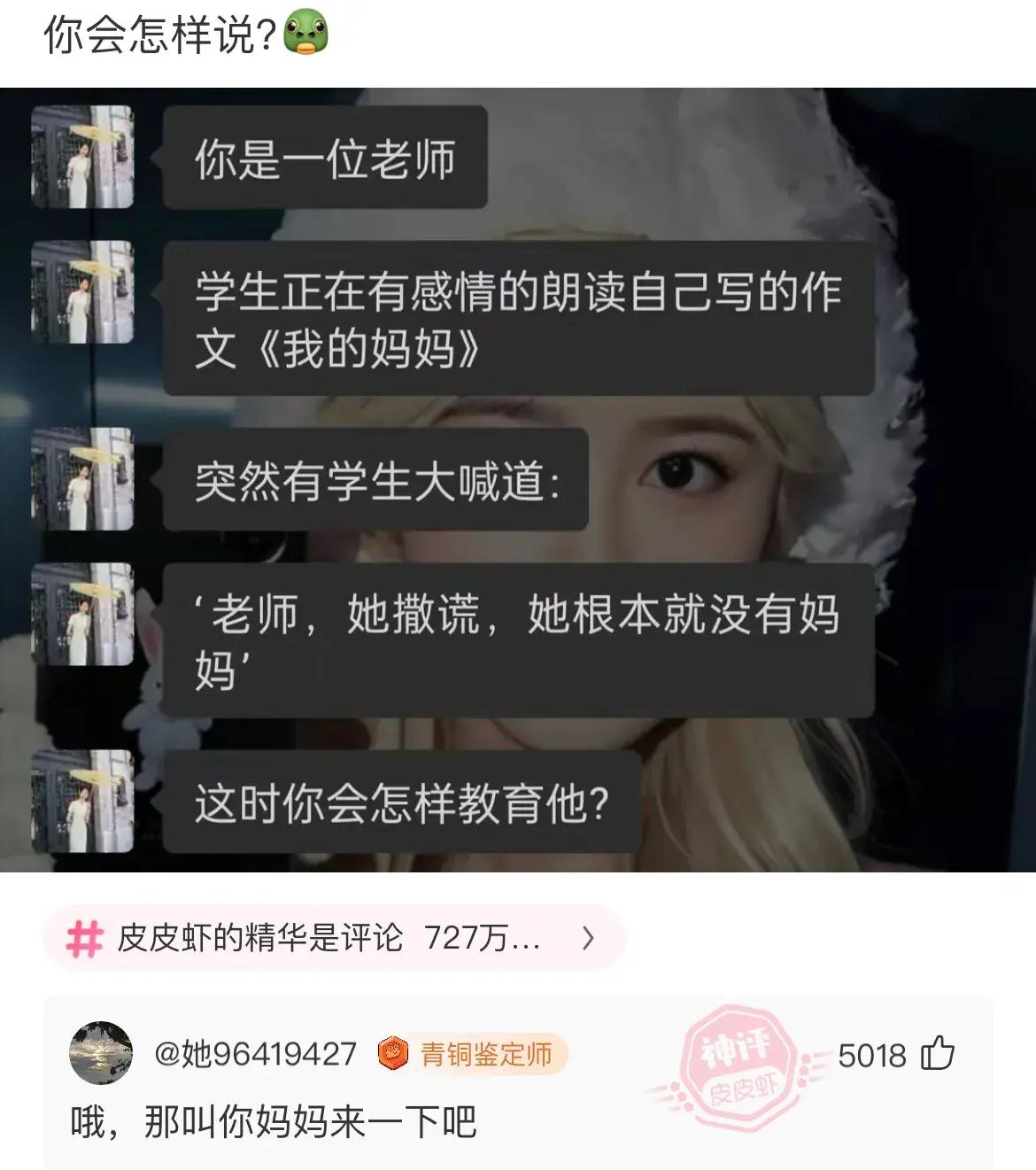Tap the 青铜鉴定师 badge
The height and width of the screenshot is (1170, 1036).
click(471, 1055)
